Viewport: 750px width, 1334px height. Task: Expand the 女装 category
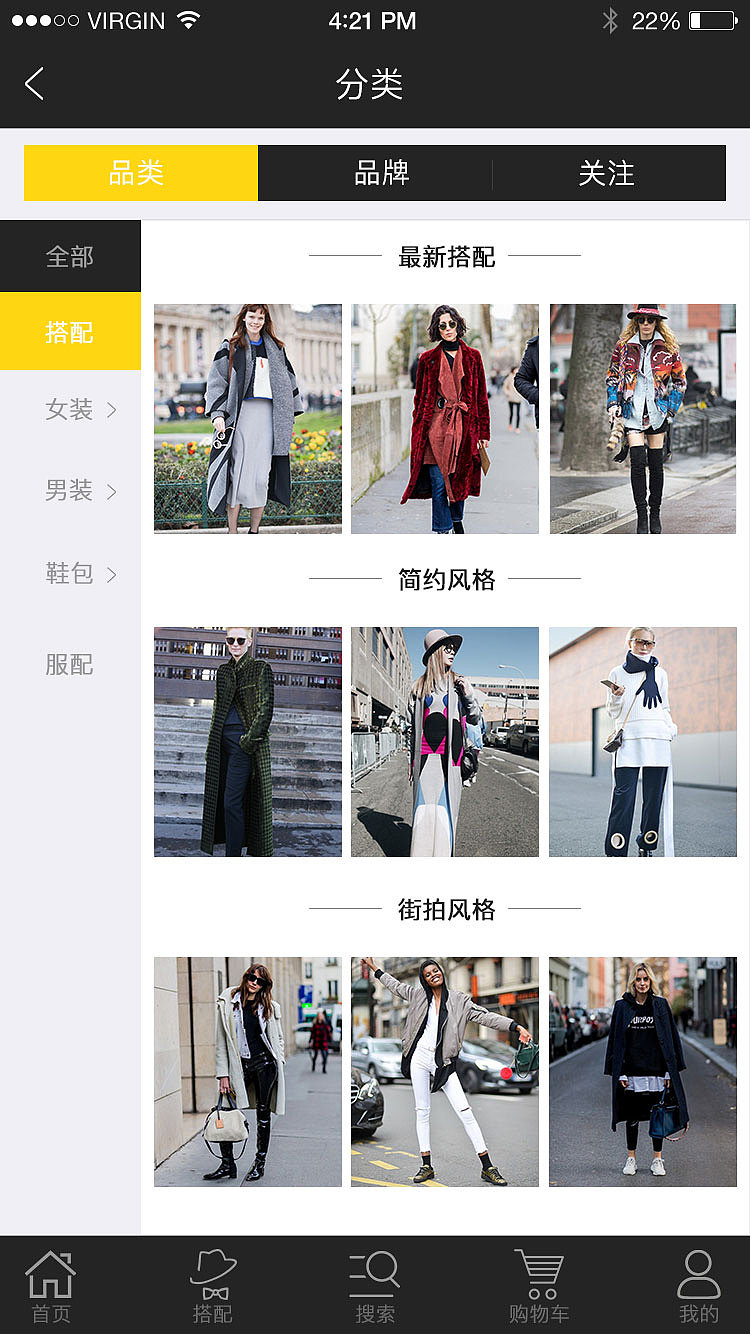click(70, 410)
